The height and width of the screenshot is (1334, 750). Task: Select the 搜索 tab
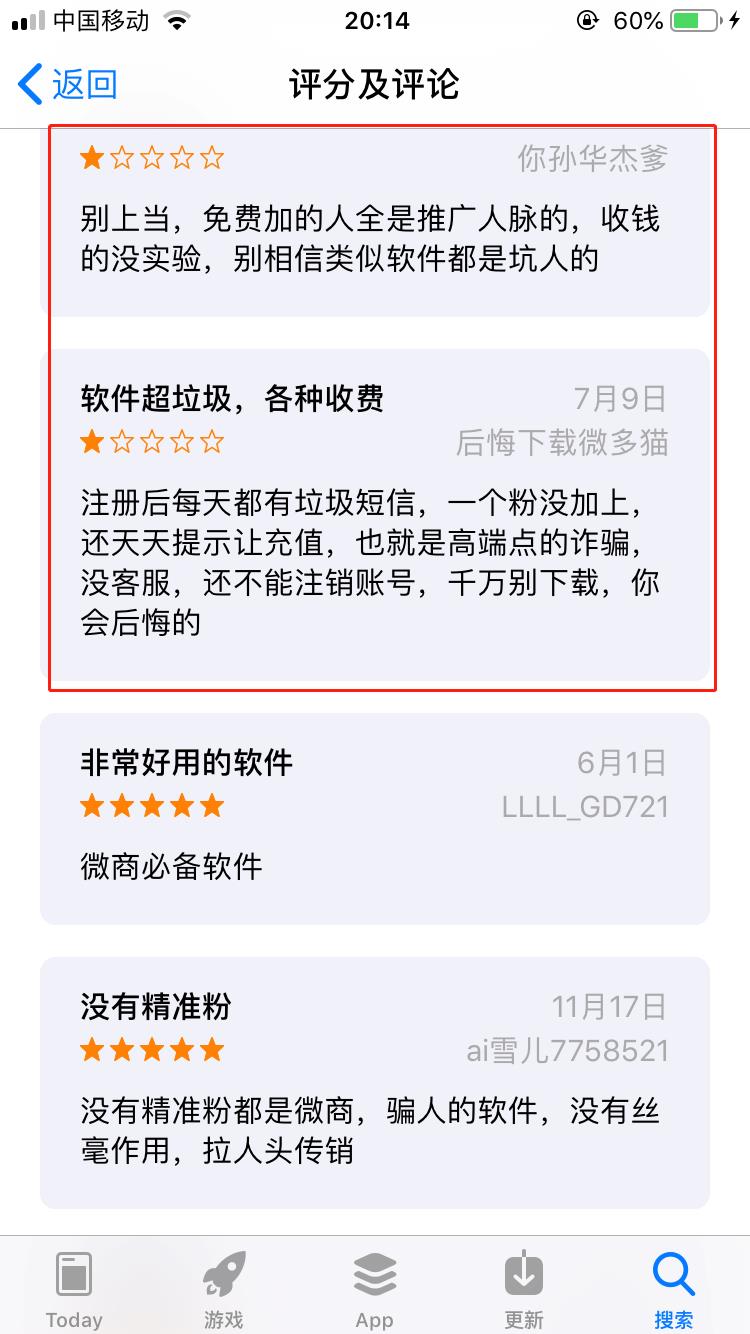673,1288
